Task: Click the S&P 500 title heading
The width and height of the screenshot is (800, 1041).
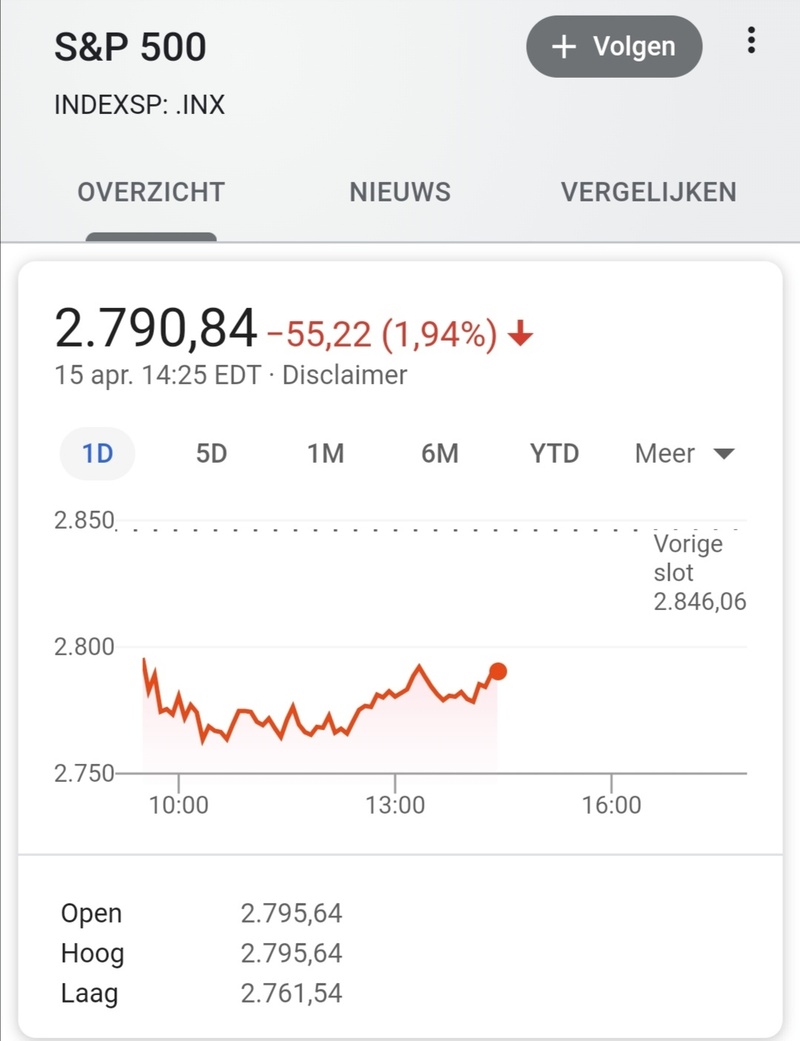Action: [x=130, y=46]
